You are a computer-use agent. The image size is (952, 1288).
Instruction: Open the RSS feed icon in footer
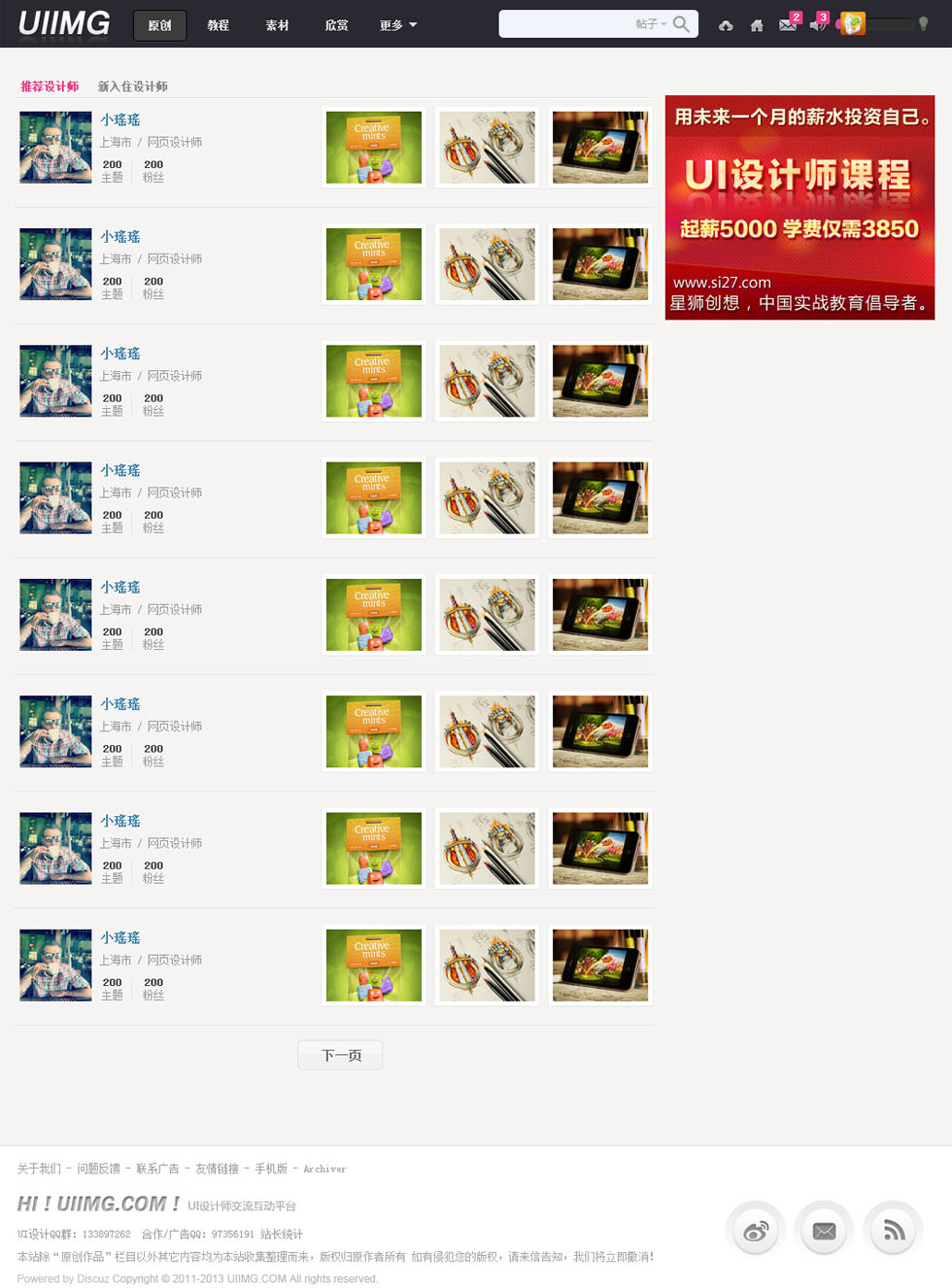893,1231
